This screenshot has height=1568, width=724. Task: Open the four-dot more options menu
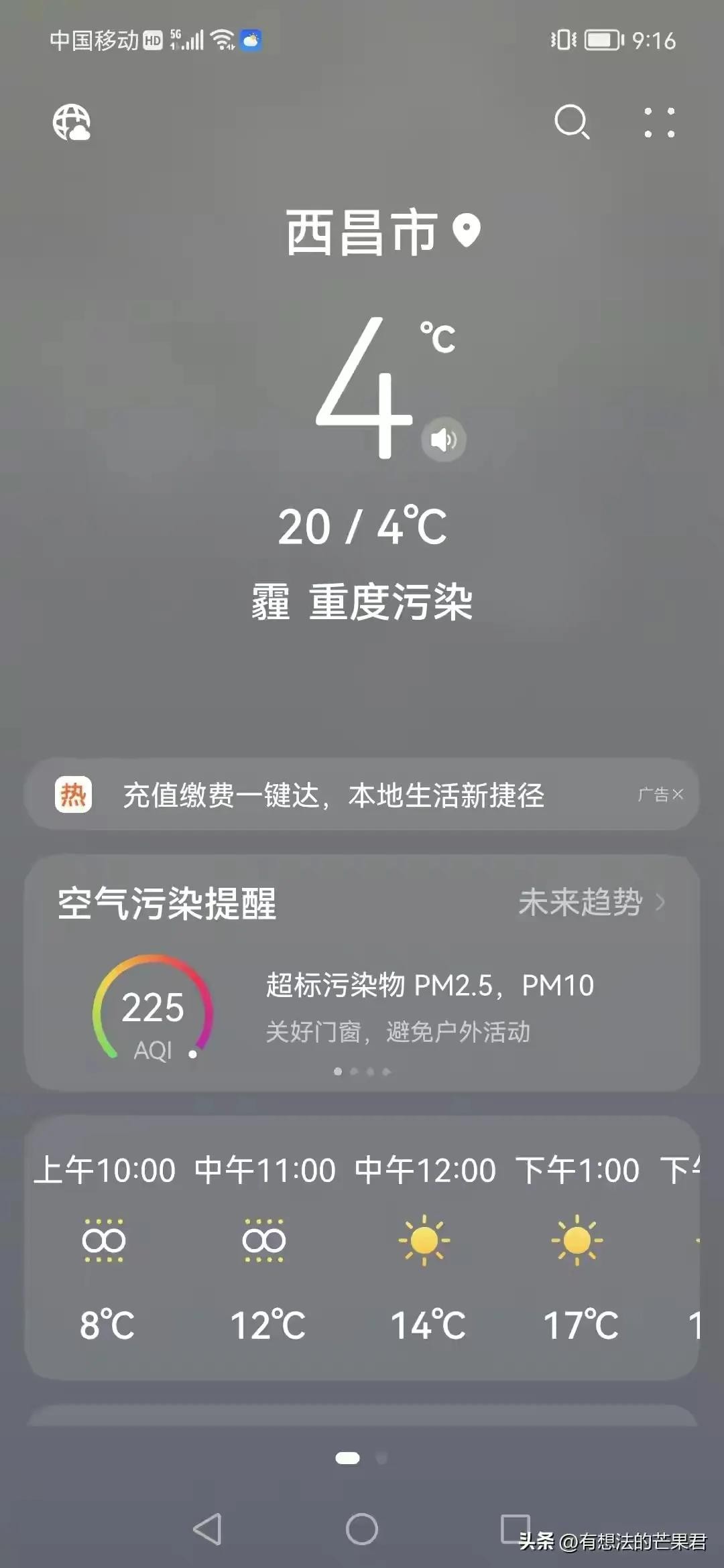(660, 123)
